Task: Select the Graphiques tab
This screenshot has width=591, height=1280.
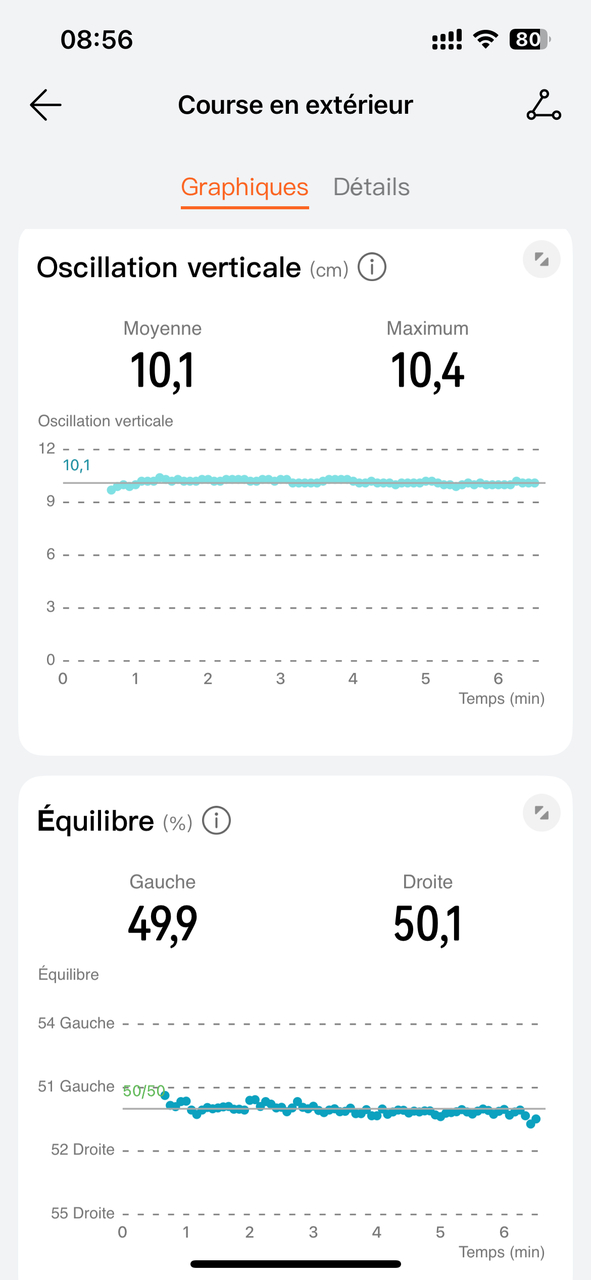Action: pos(245,187)
